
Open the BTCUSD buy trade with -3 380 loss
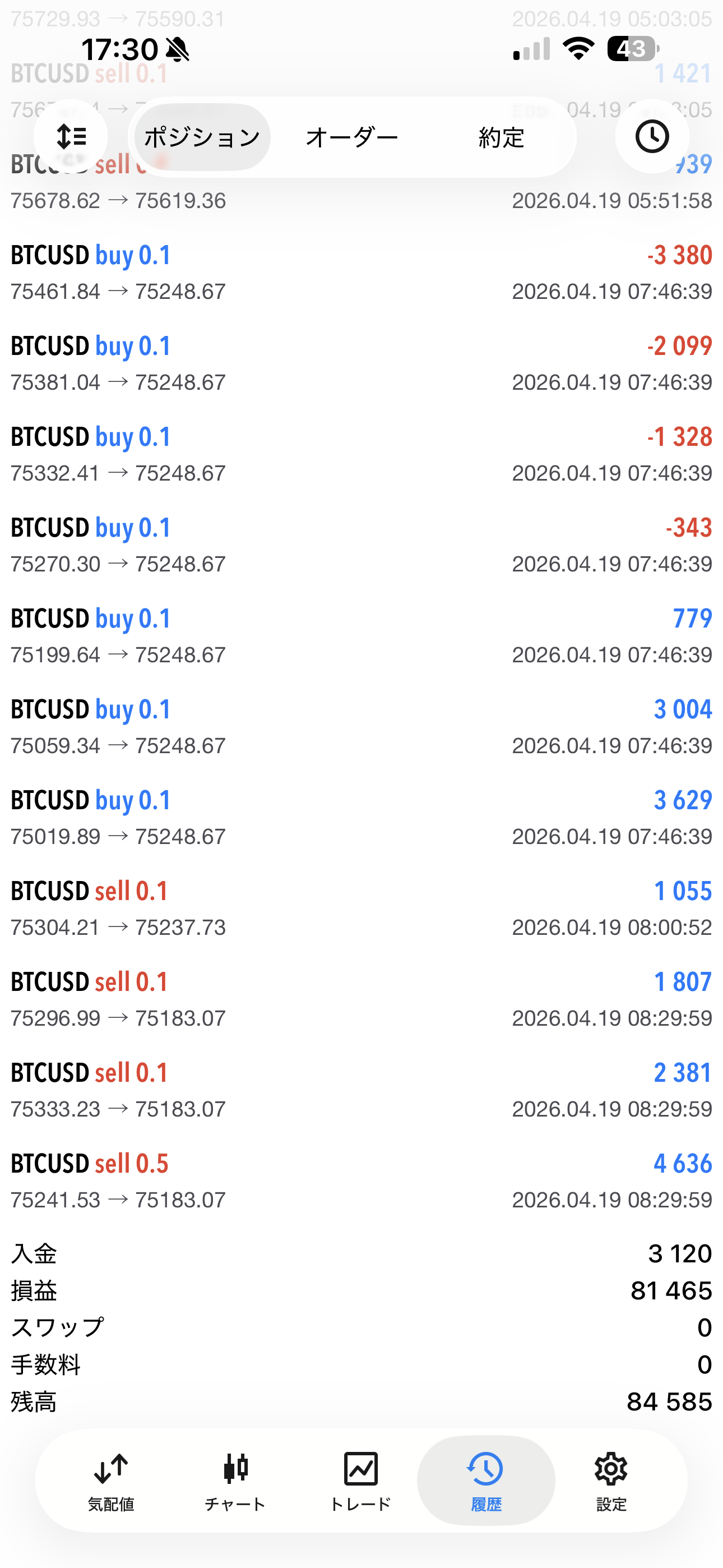[x=361, y=273]
